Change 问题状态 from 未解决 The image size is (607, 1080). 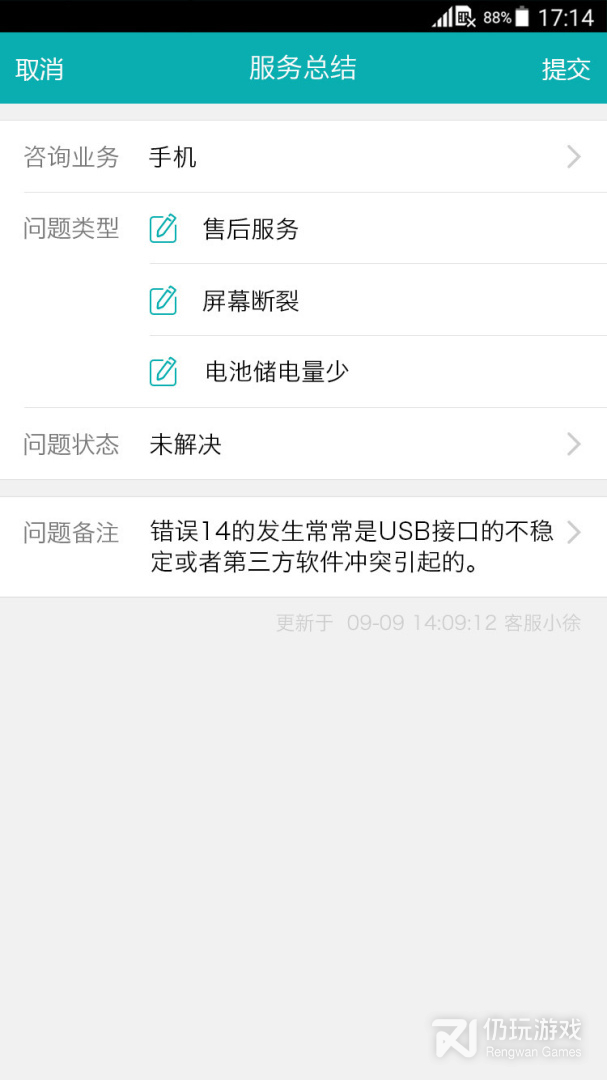303,444
